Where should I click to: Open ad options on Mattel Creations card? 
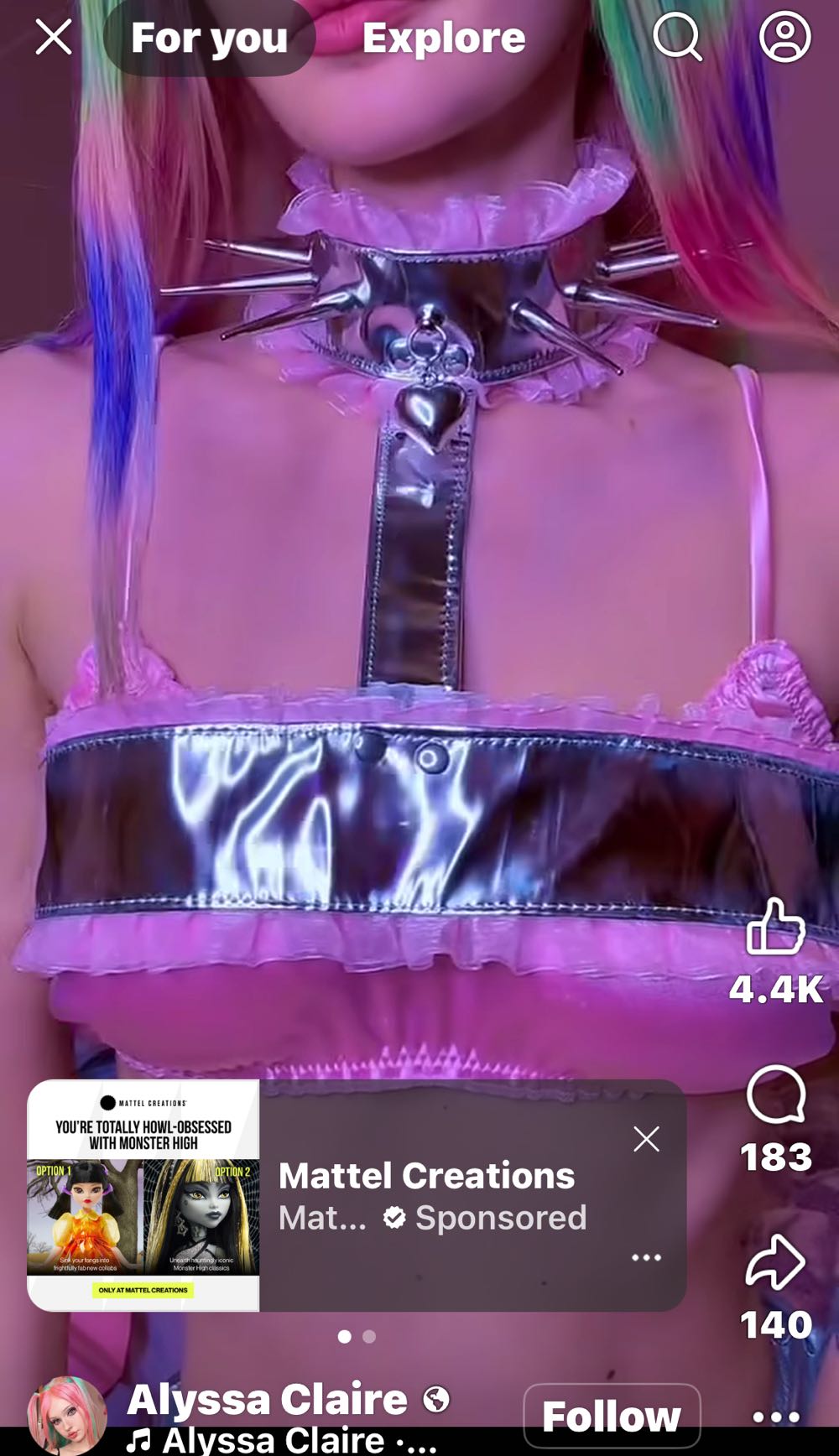pyautogui.click(x=646, y=1257)
